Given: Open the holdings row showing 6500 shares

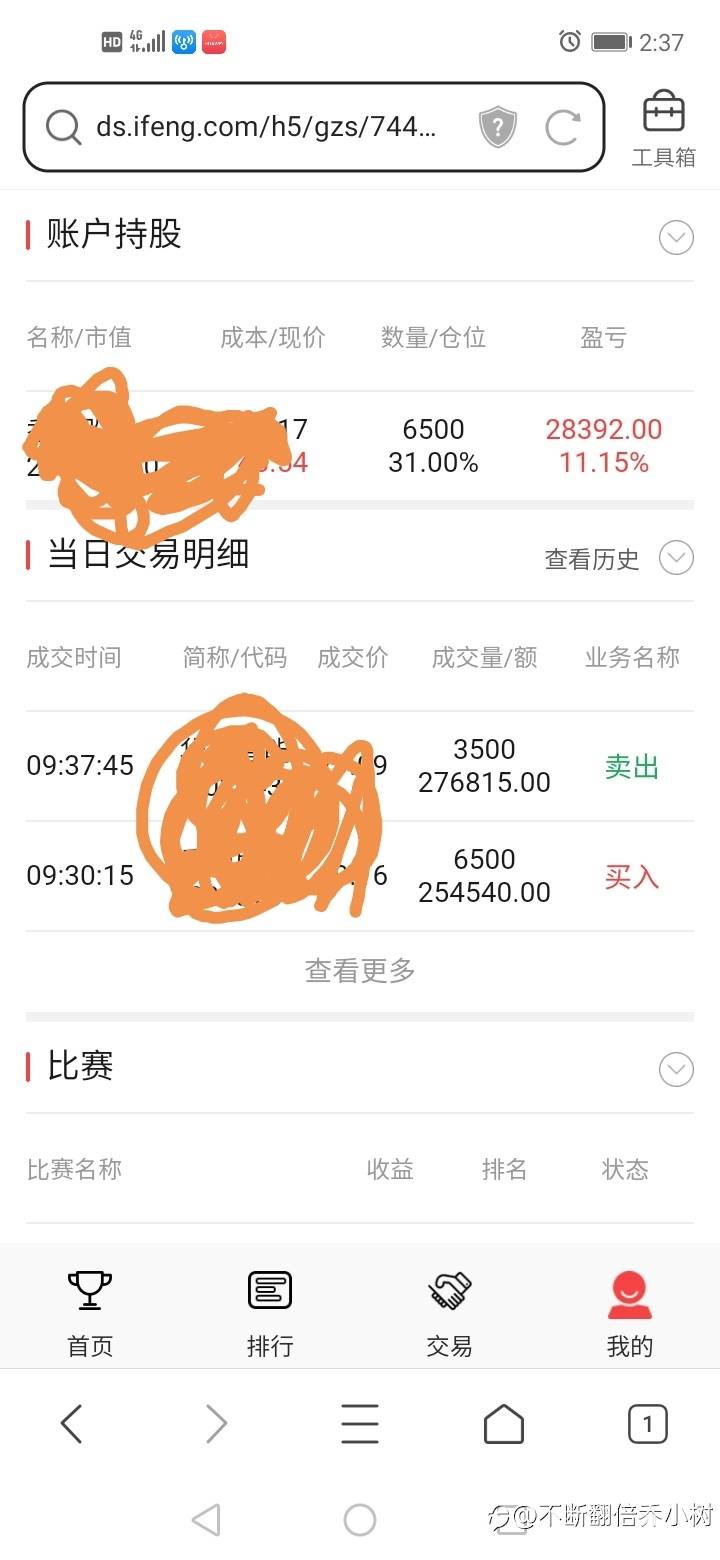Looking at the screenshot, I should coord(359,446).
